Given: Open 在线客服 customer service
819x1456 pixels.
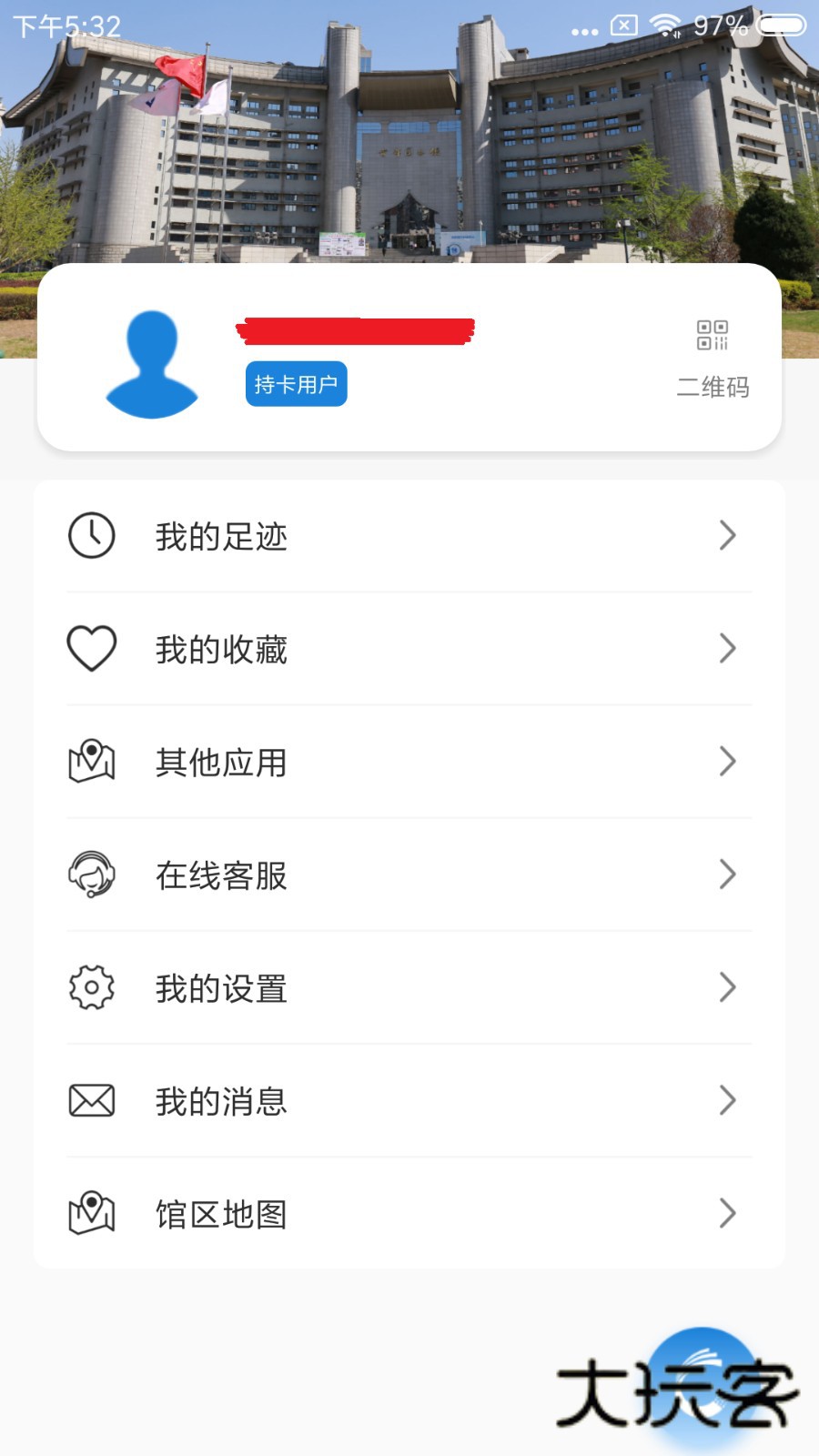Looking at the screenshot, I should (222, 875).
